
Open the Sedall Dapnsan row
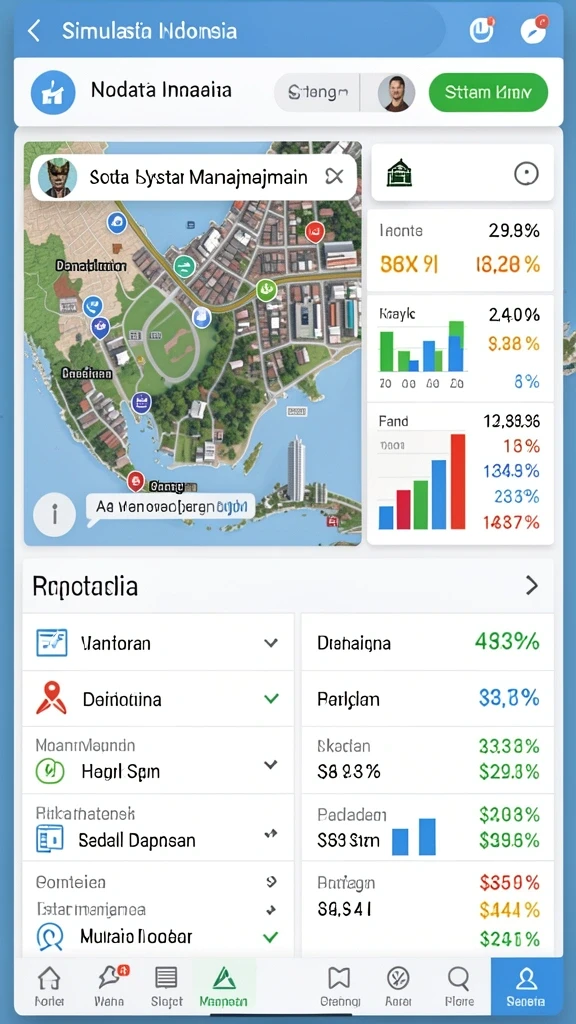point(158,828)
